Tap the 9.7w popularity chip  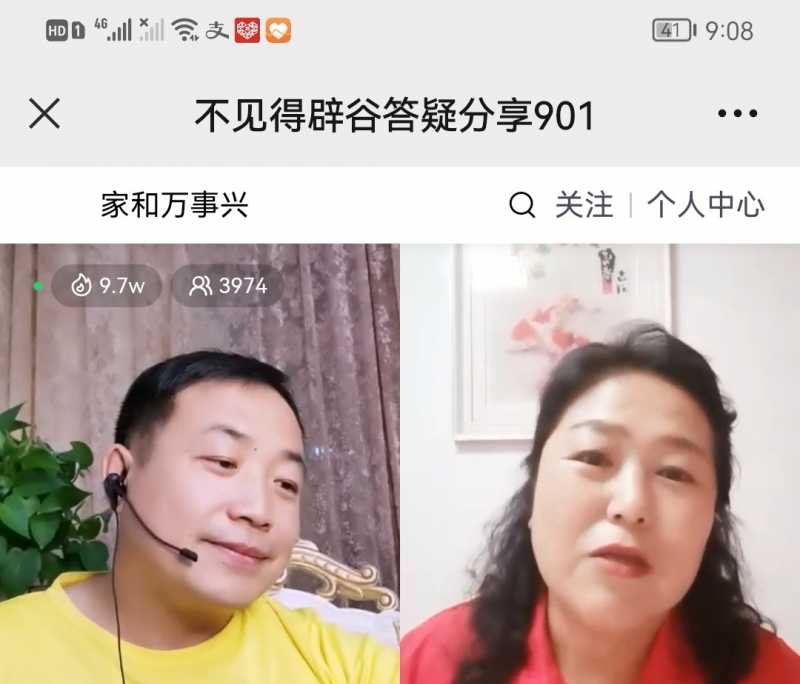tap(108, 286)
